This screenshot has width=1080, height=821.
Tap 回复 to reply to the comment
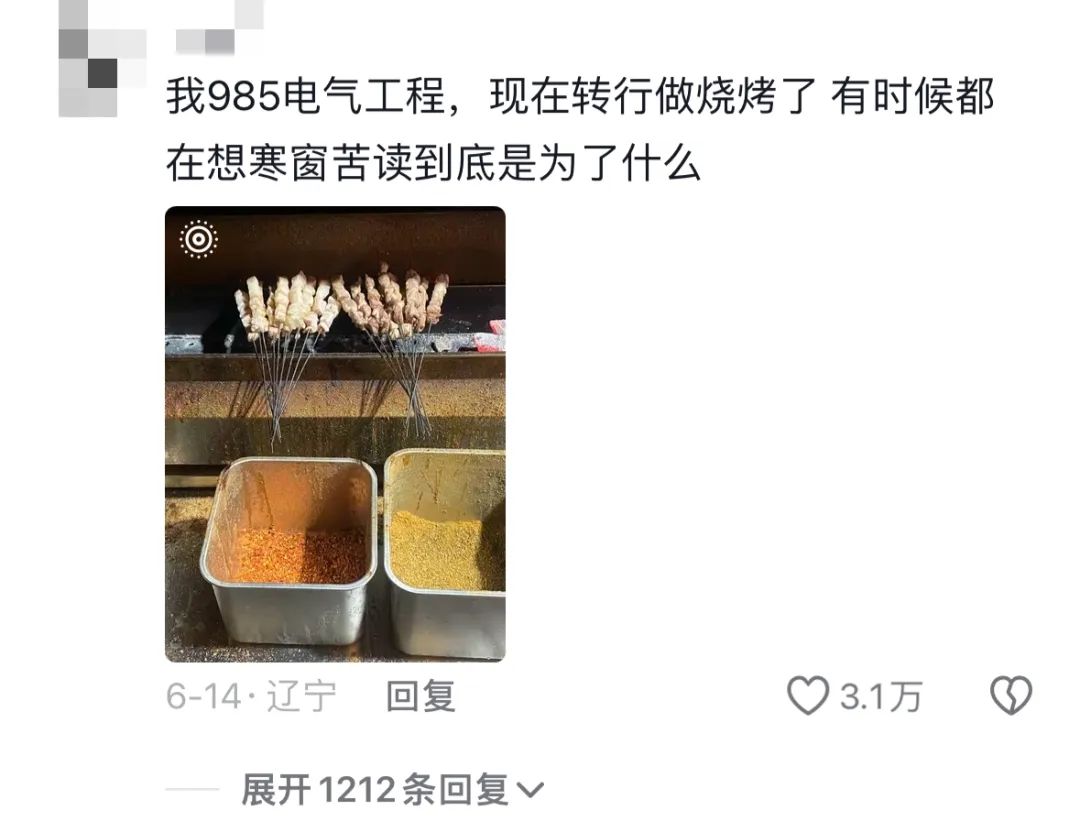click(x=421, y=696)
